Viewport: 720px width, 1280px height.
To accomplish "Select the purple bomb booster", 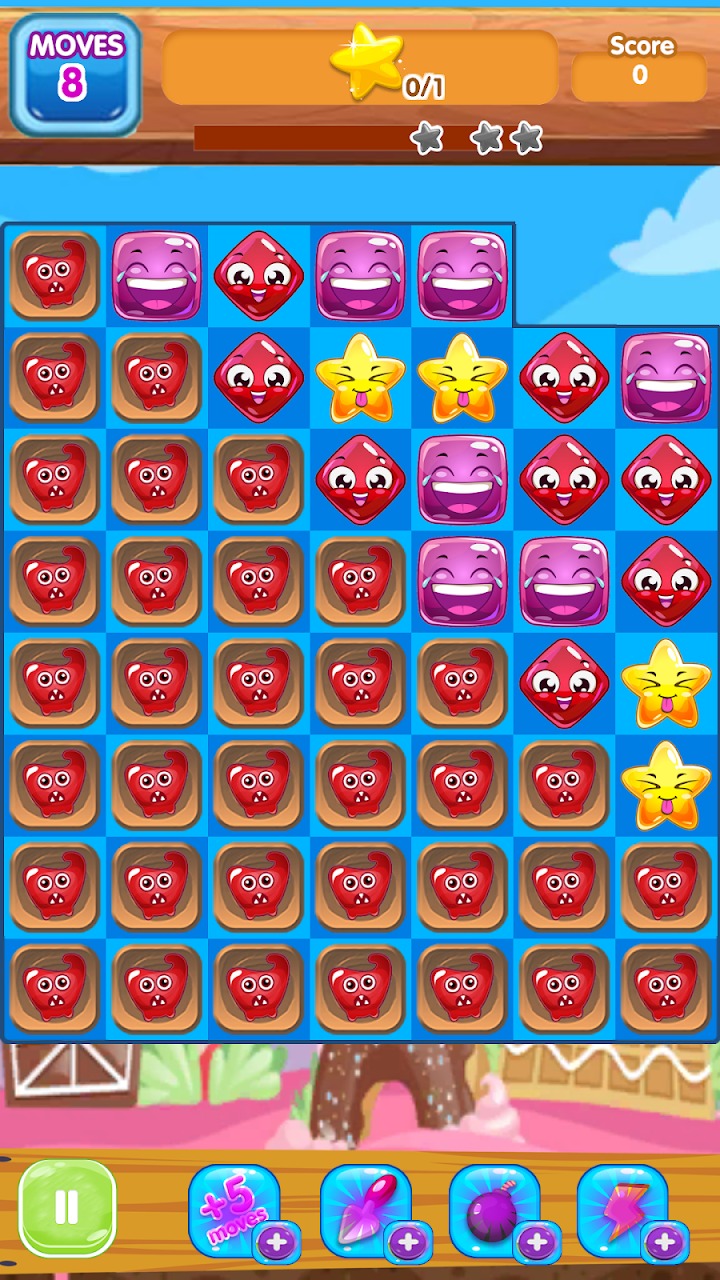I will [494, 1211].
